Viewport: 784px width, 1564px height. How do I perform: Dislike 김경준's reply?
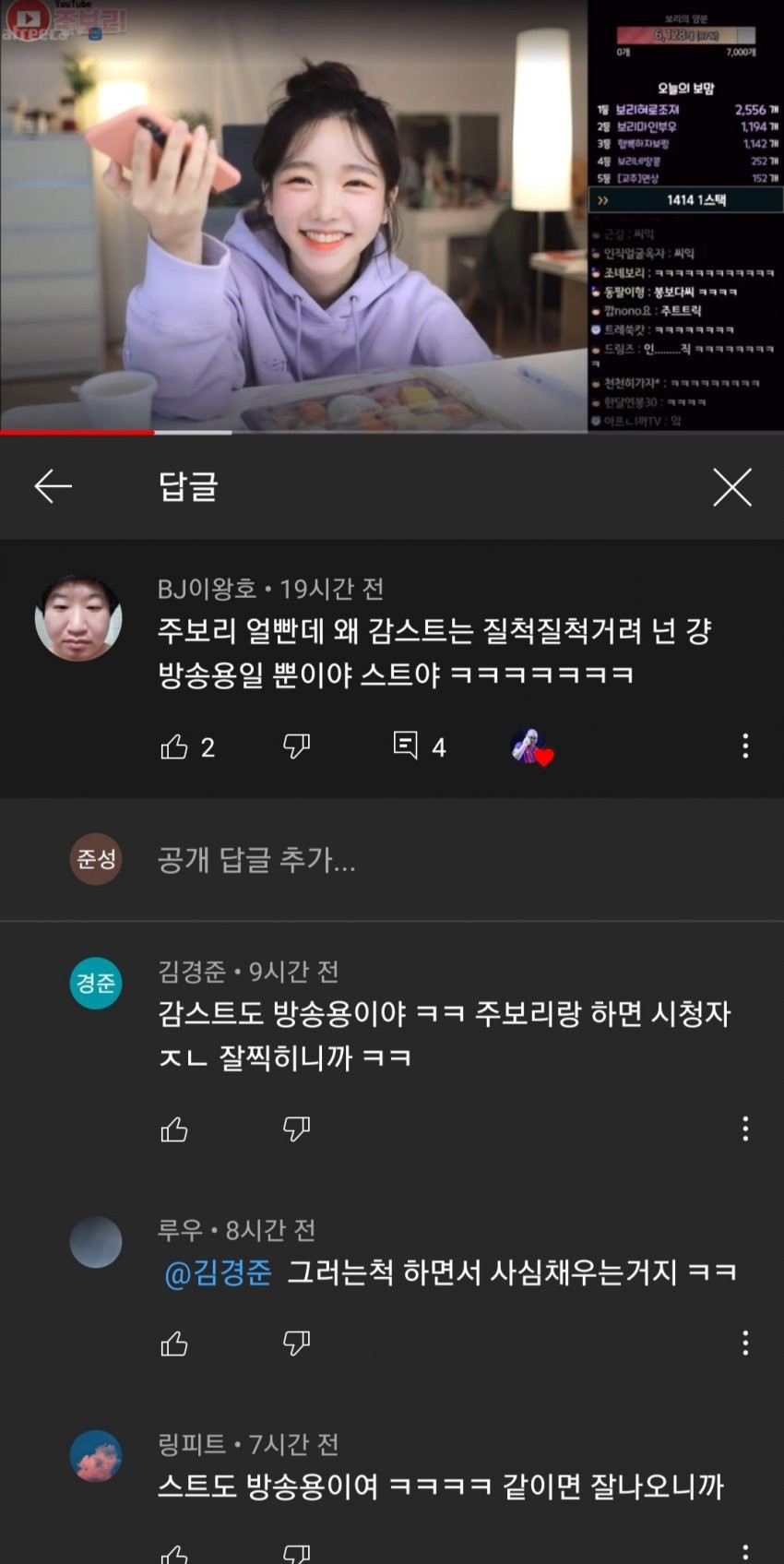click(296, 1128)
